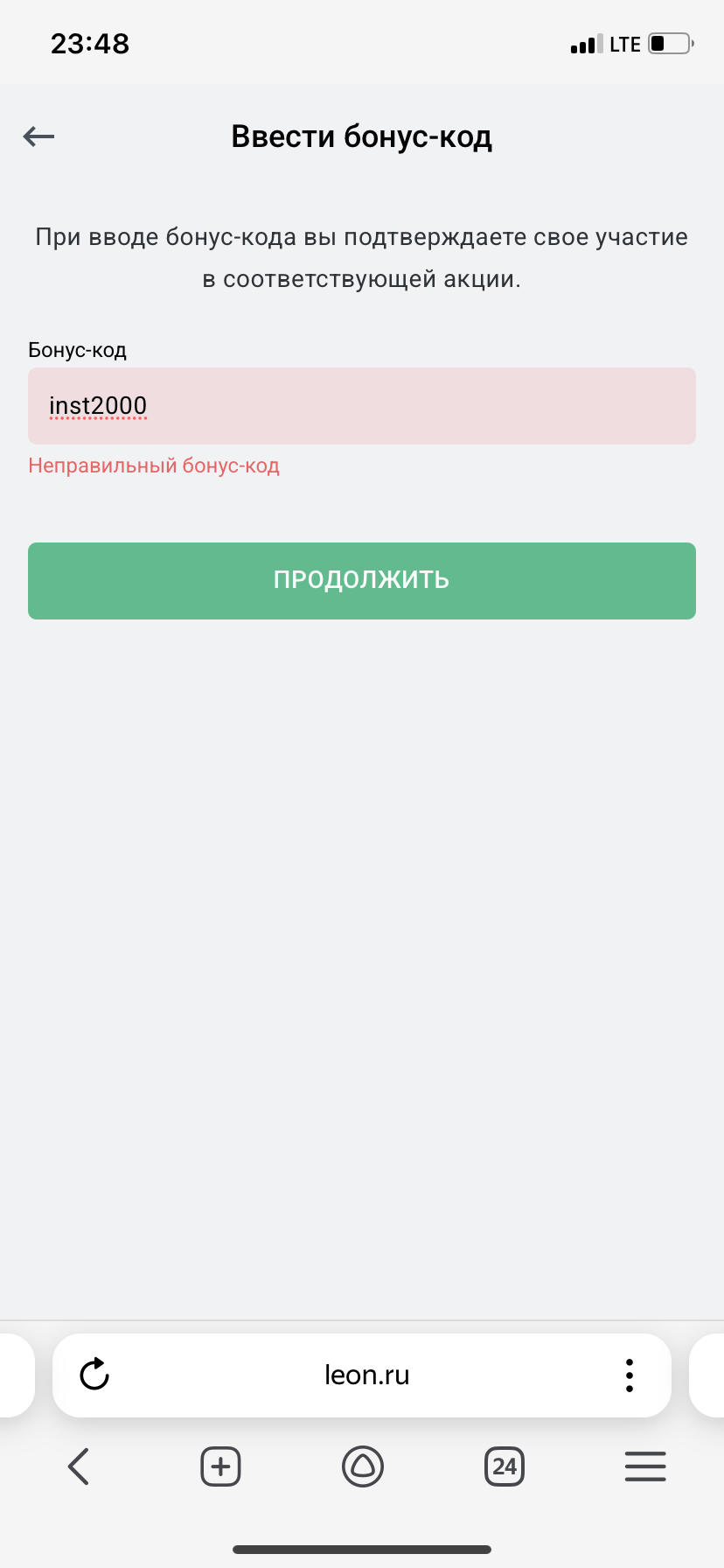
Task: Reload the leon.ru page
Action: coord(94,1375)
